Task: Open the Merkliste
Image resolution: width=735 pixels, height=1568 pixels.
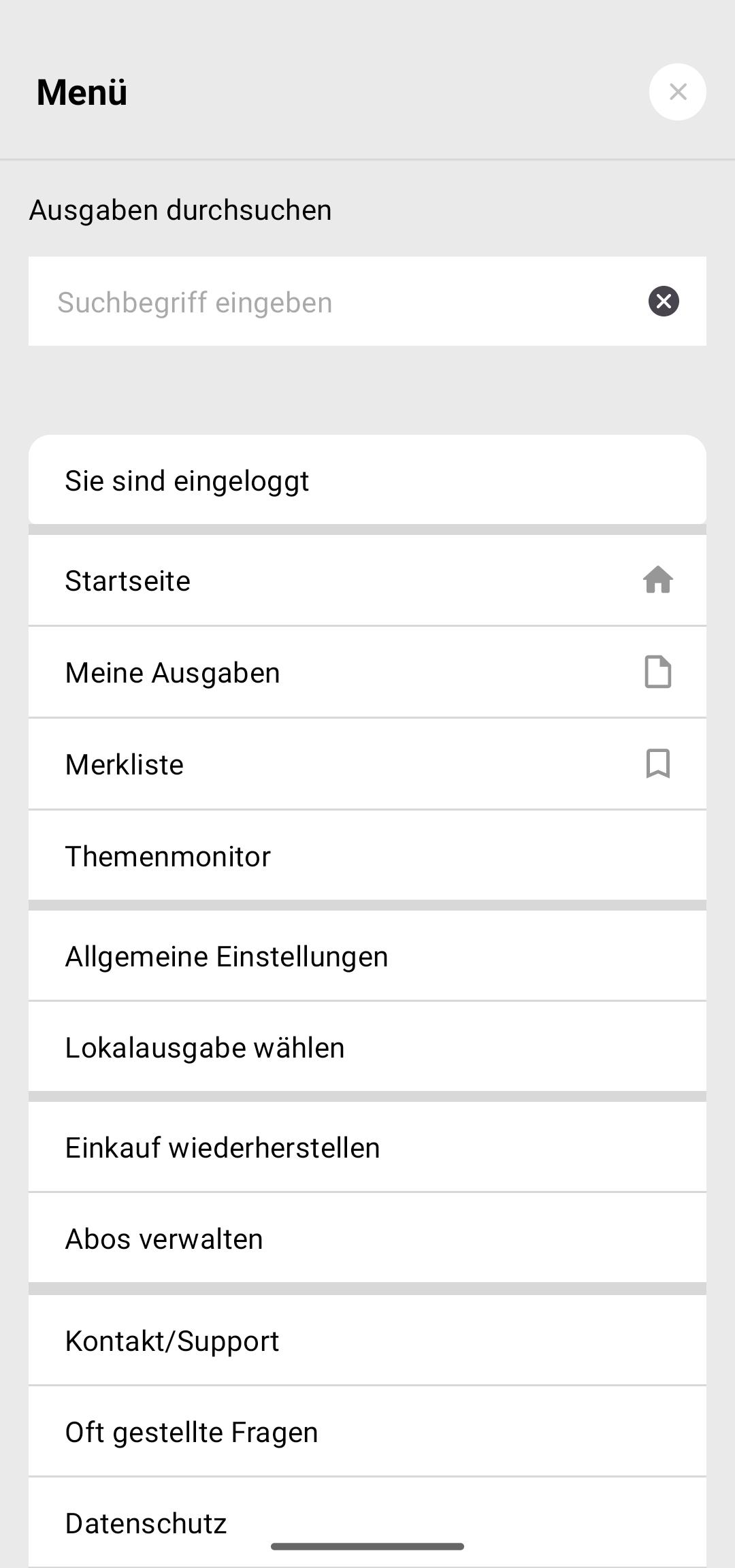Action: tap(367, 764)
